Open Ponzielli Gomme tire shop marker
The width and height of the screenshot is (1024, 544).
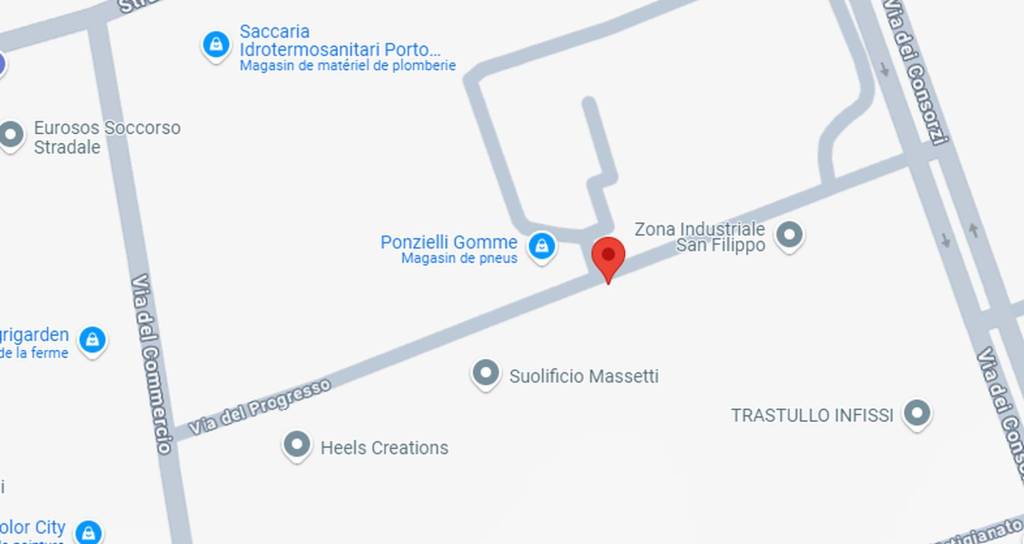pyautogui.click(x=541, y=245)
